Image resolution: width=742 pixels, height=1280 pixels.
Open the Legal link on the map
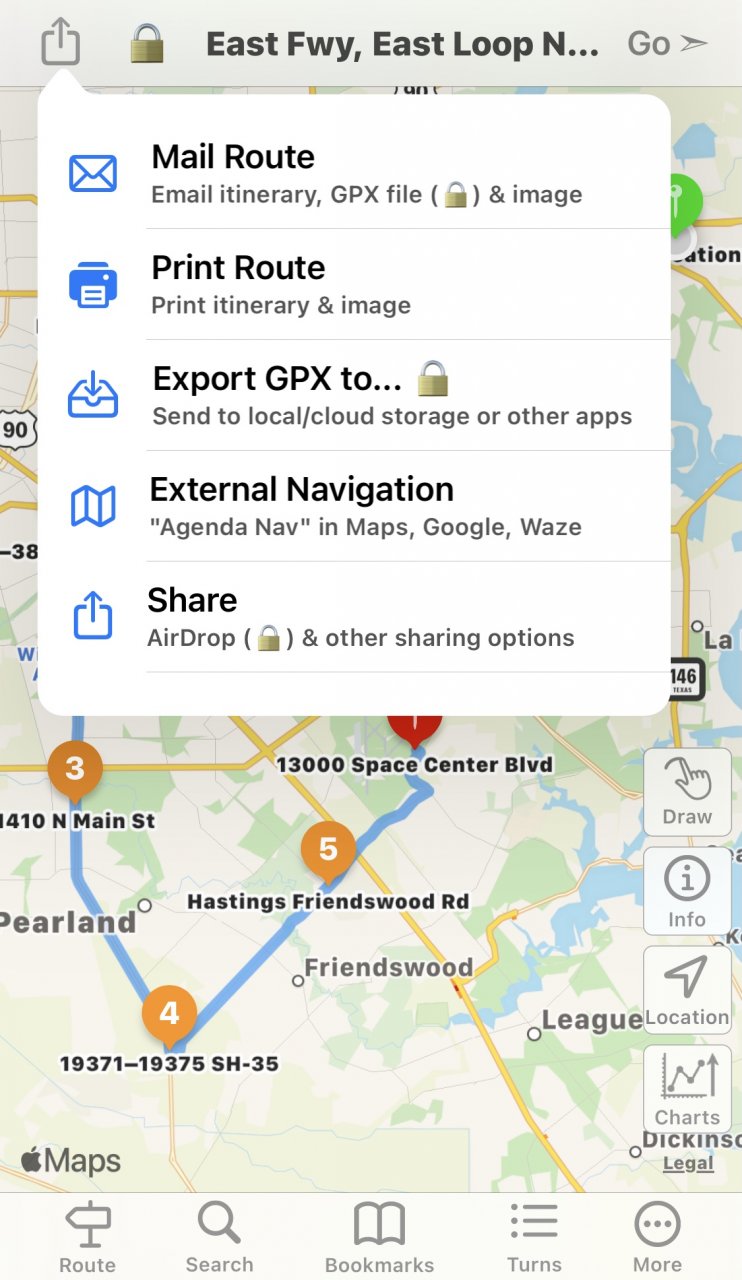(x=688, y=1163)
